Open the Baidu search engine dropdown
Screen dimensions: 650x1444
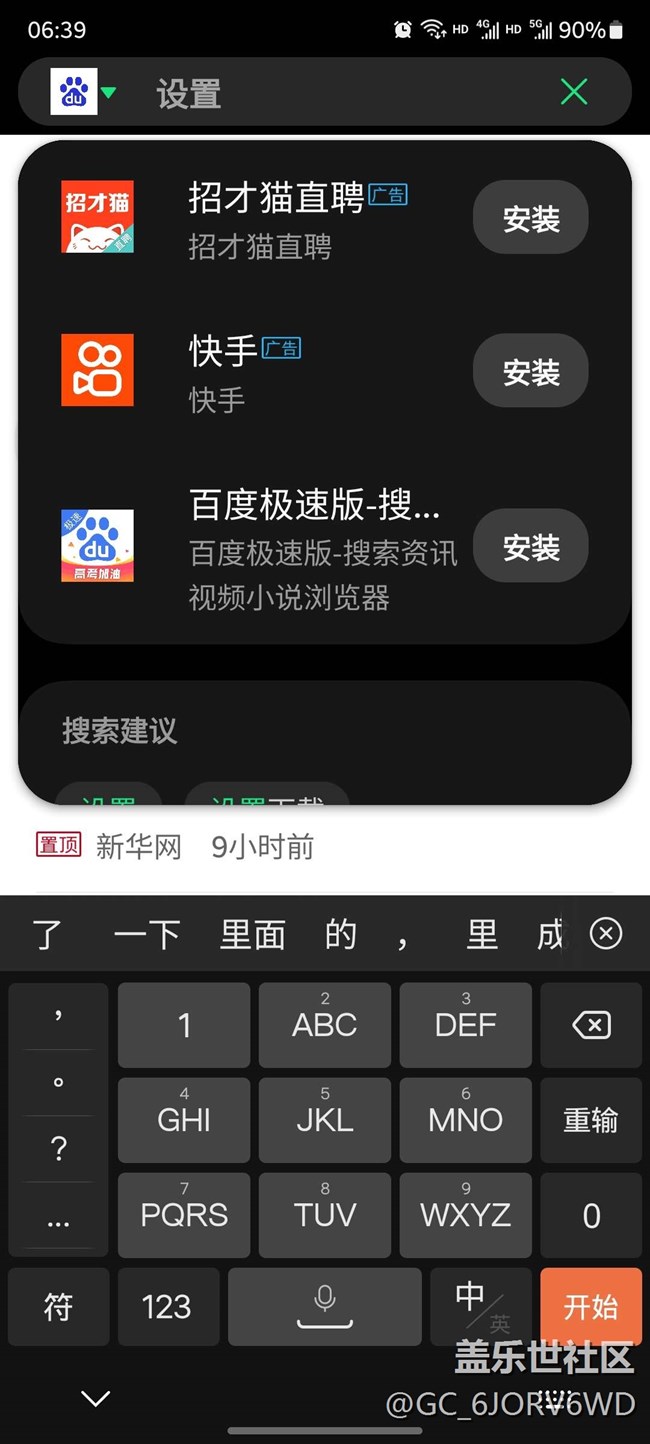point(84,93)
